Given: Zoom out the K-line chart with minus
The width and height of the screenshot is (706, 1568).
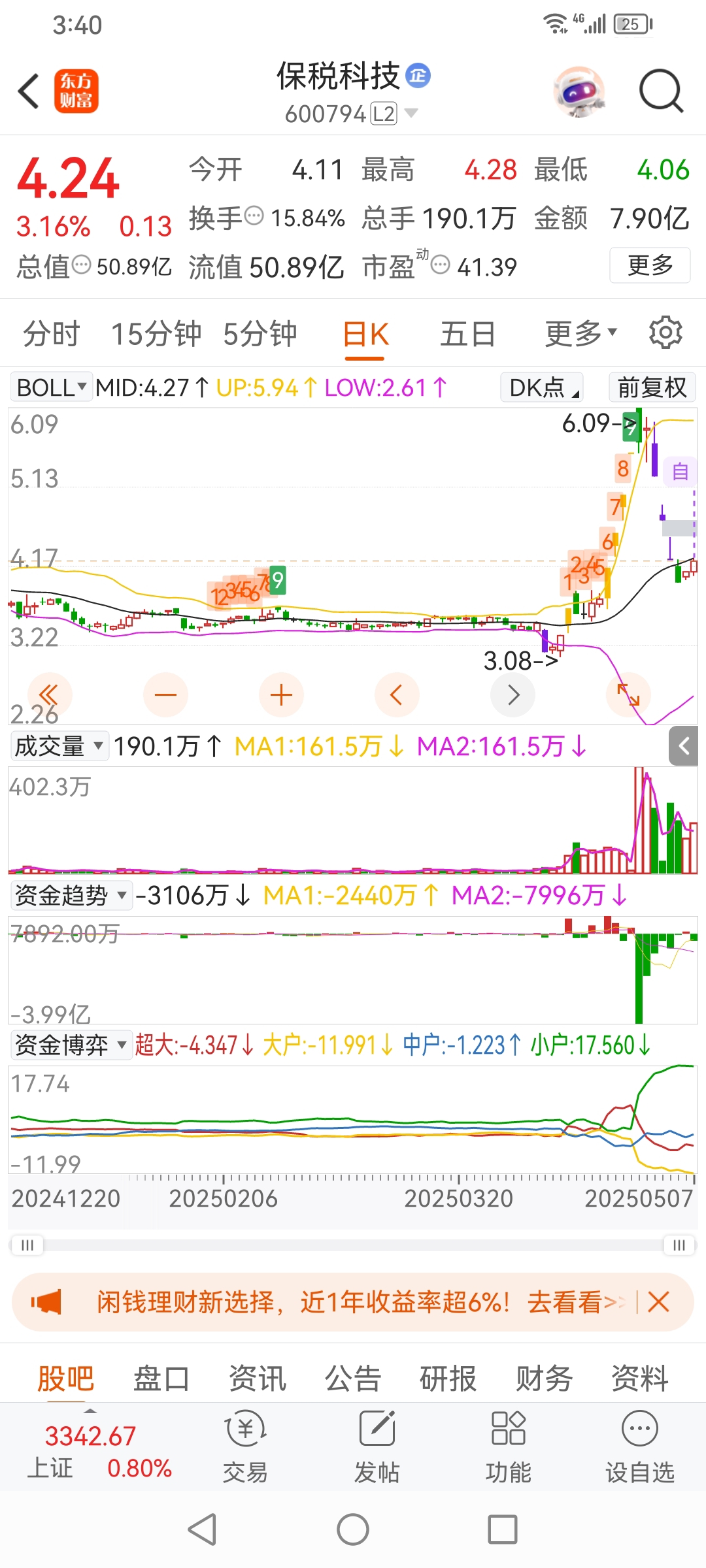Looking at the screenshot, I should (x=165, y=694).
